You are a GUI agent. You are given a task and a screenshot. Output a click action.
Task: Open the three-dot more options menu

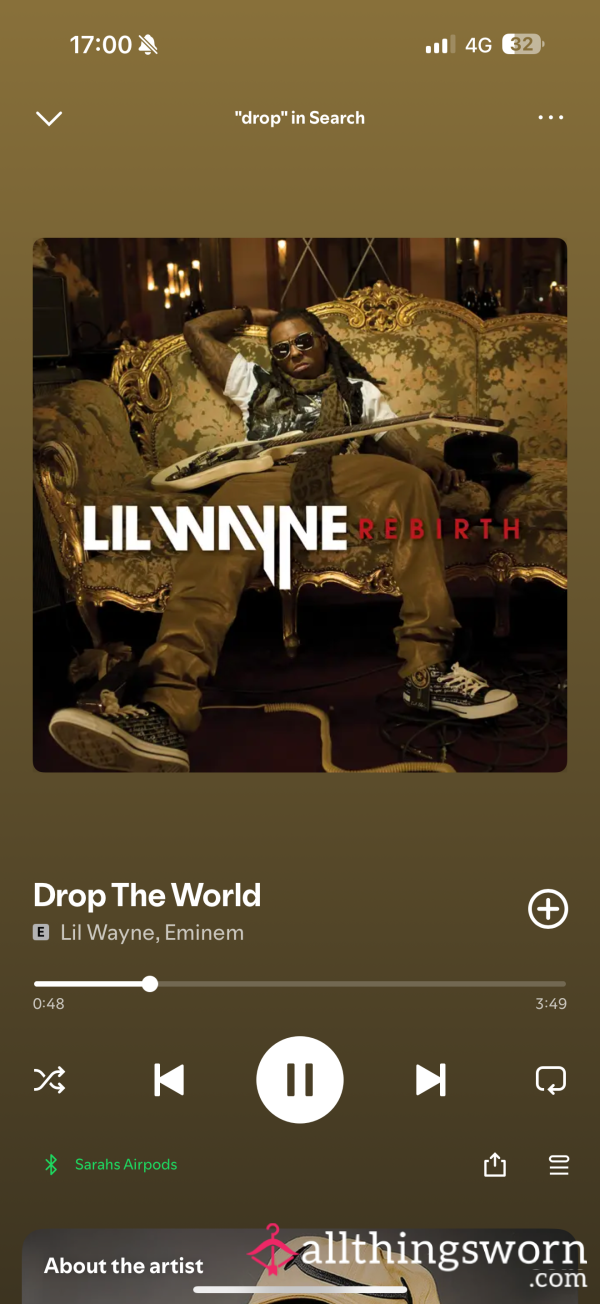coord(551,118)
